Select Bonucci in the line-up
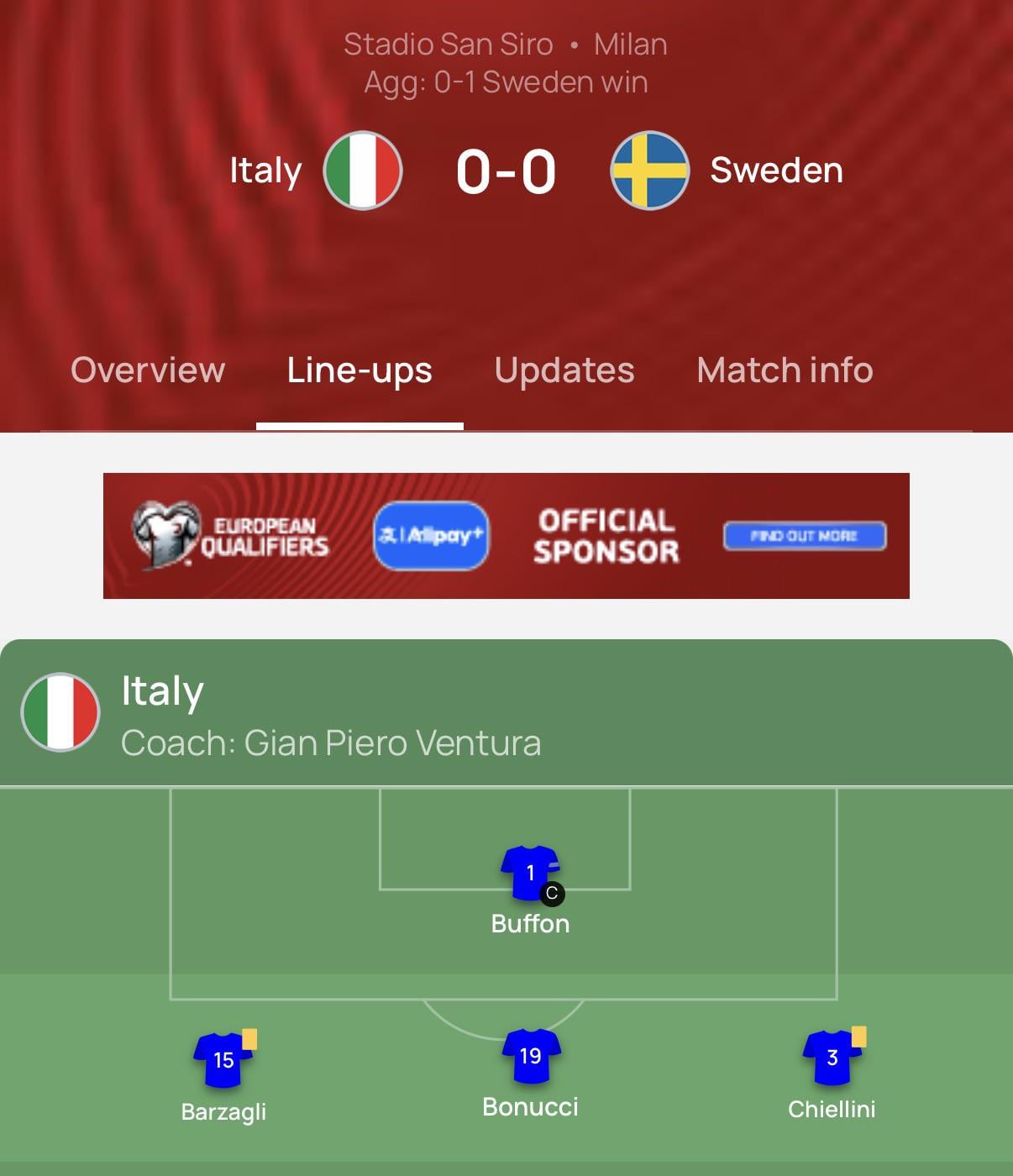 530,1057
